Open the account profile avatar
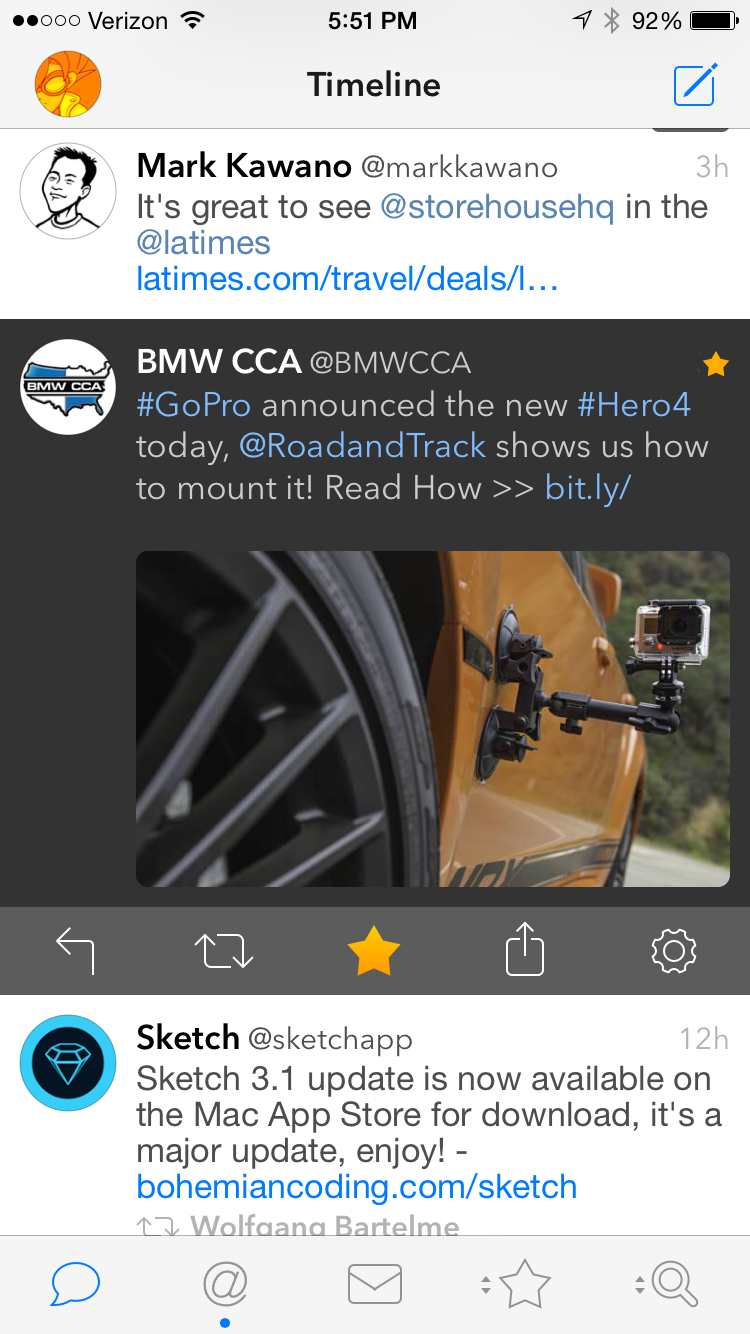 [x=68, y=85]
